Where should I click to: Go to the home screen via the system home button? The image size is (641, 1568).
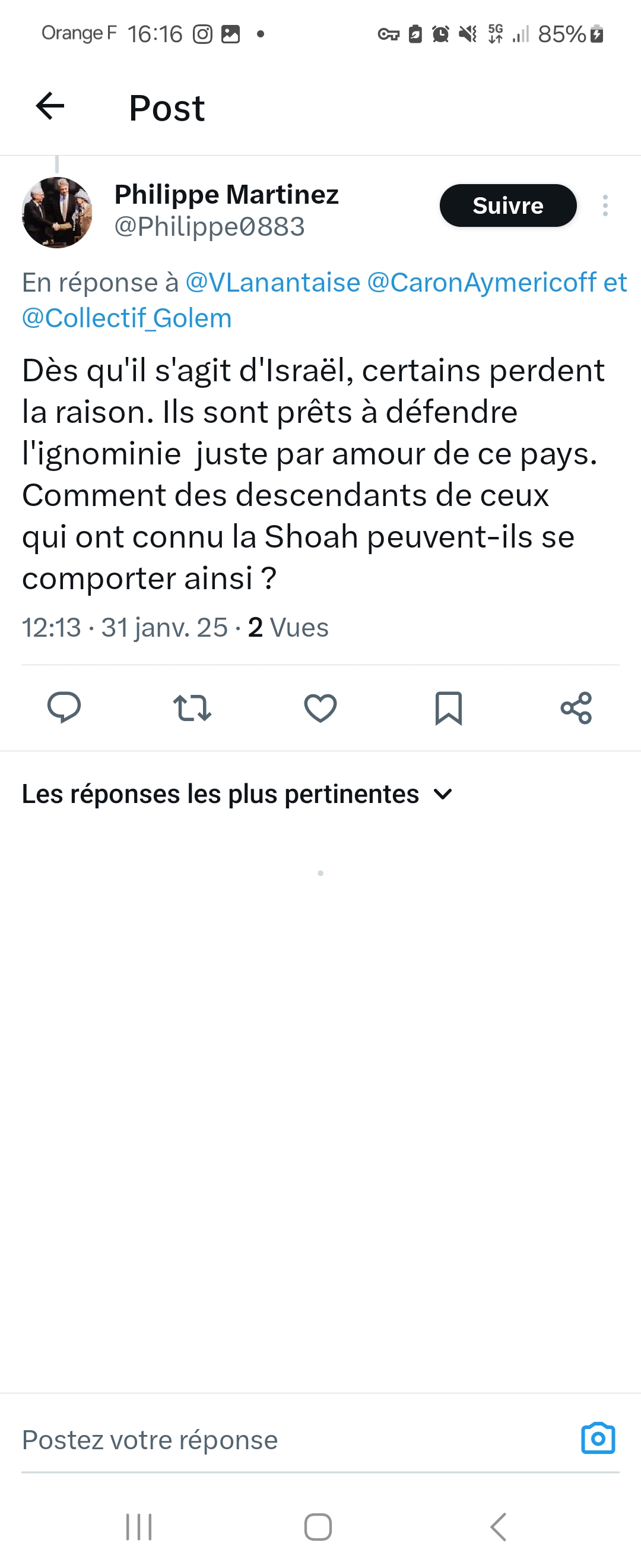pyautogui.click(x=318, y=1526)
